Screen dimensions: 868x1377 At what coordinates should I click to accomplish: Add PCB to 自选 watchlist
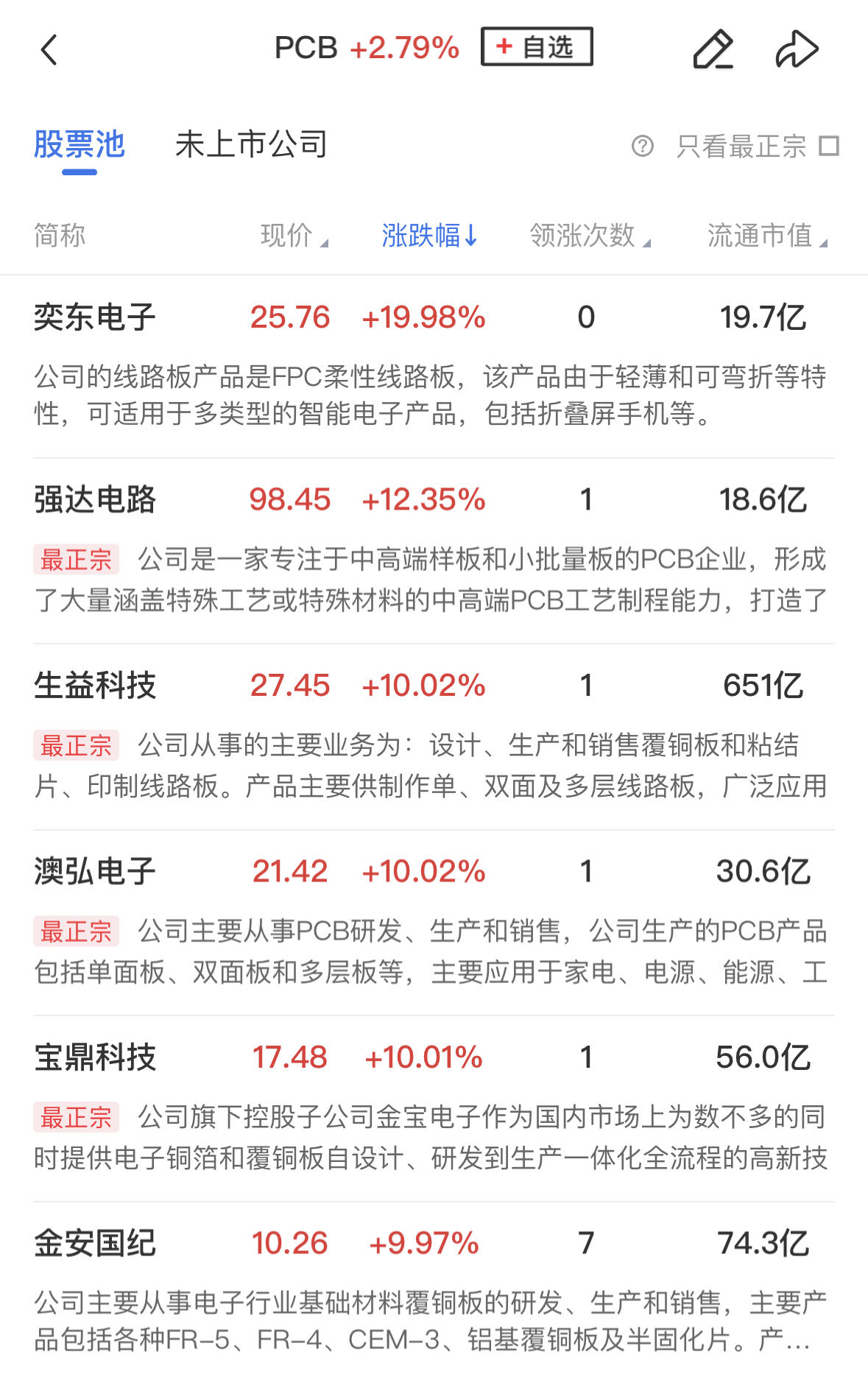pos(537,47)
